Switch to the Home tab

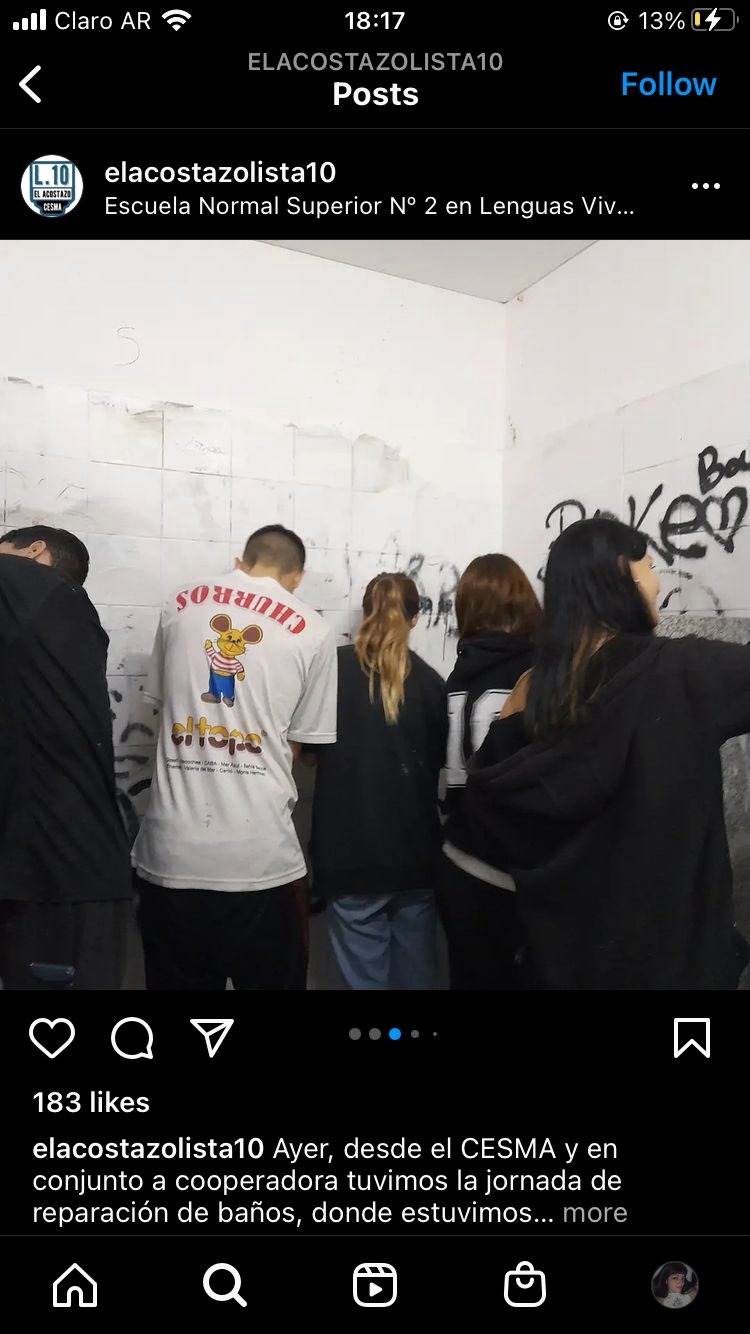76,1285
